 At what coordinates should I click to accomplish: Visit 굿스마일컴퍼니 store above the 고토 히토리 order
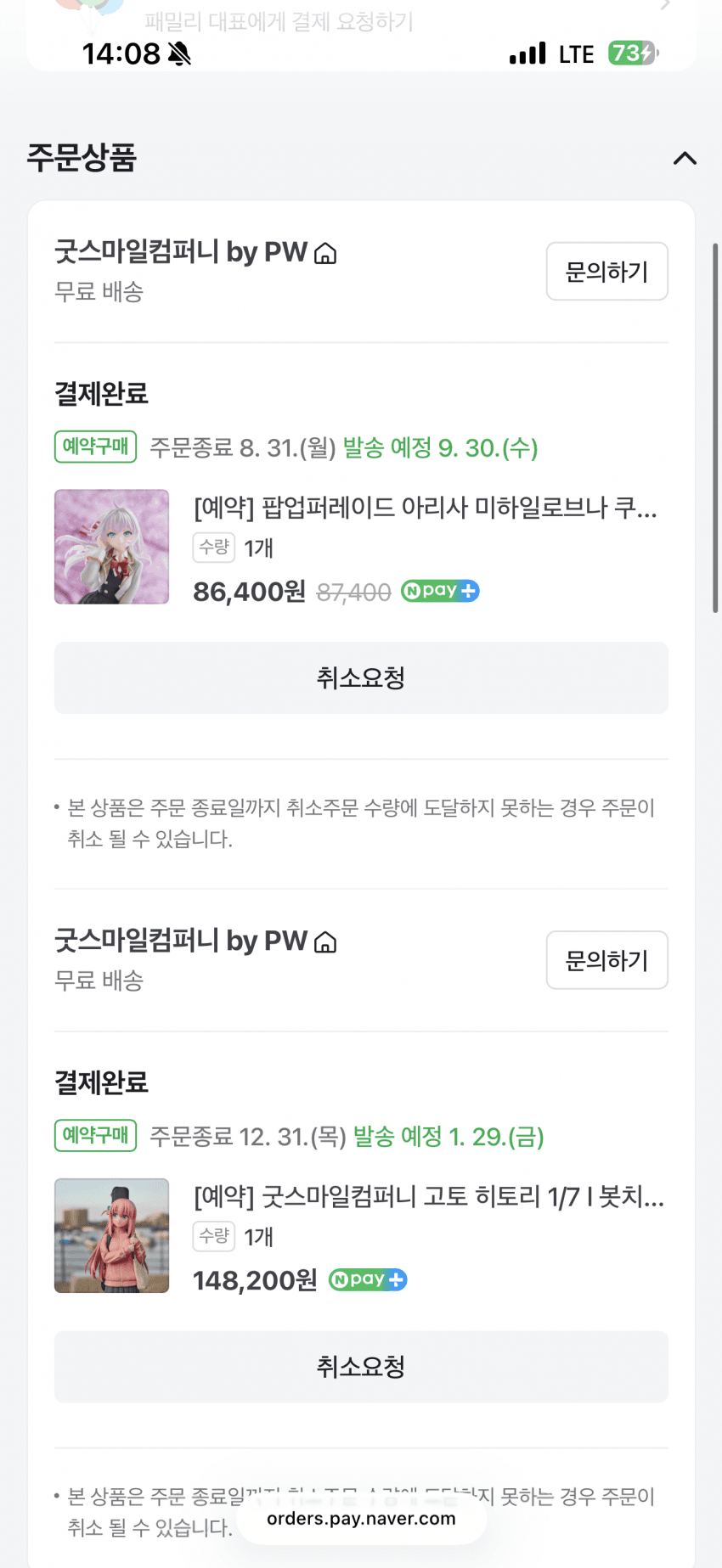click(x=195, y=941)
